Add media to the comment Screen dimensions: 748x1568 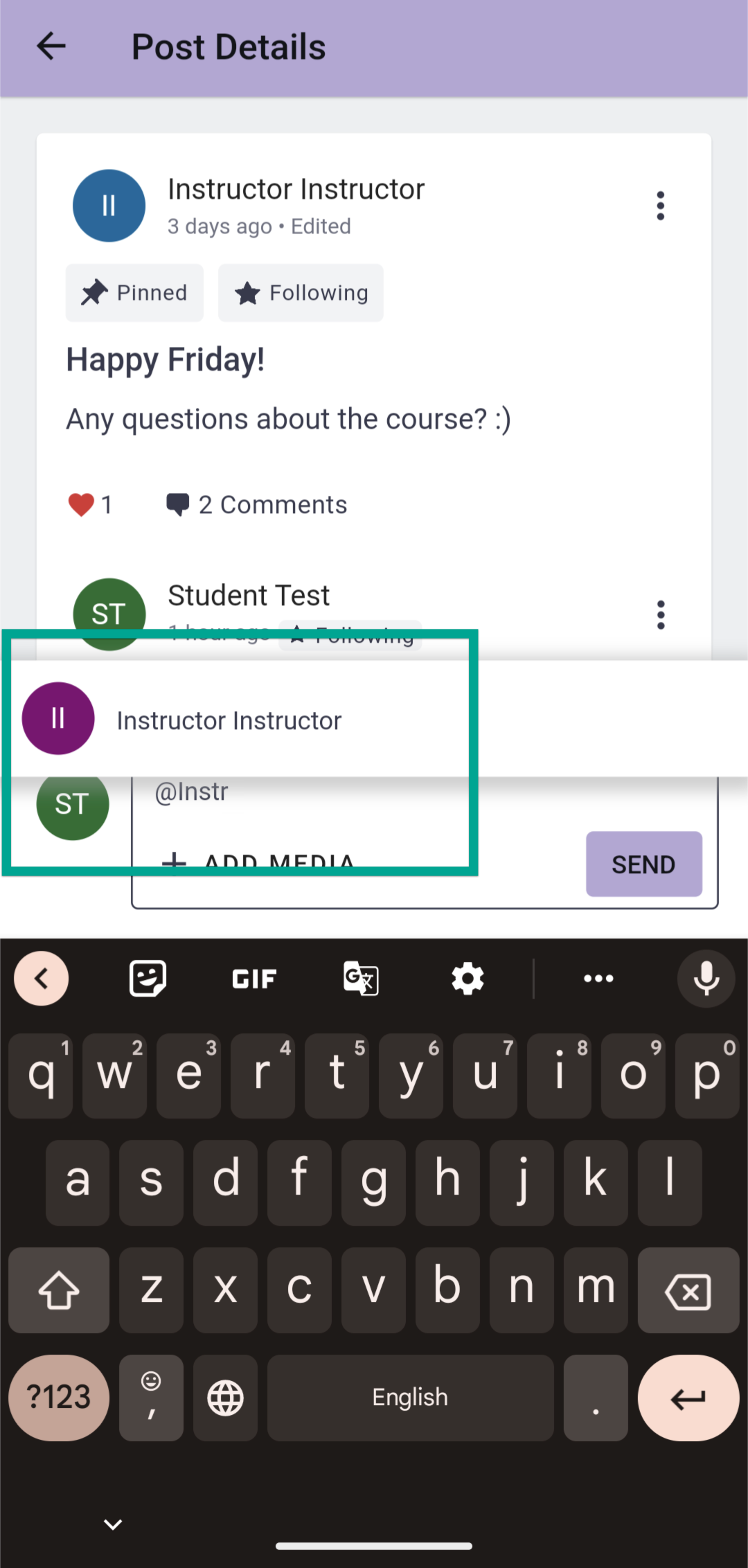coord(258,863)
